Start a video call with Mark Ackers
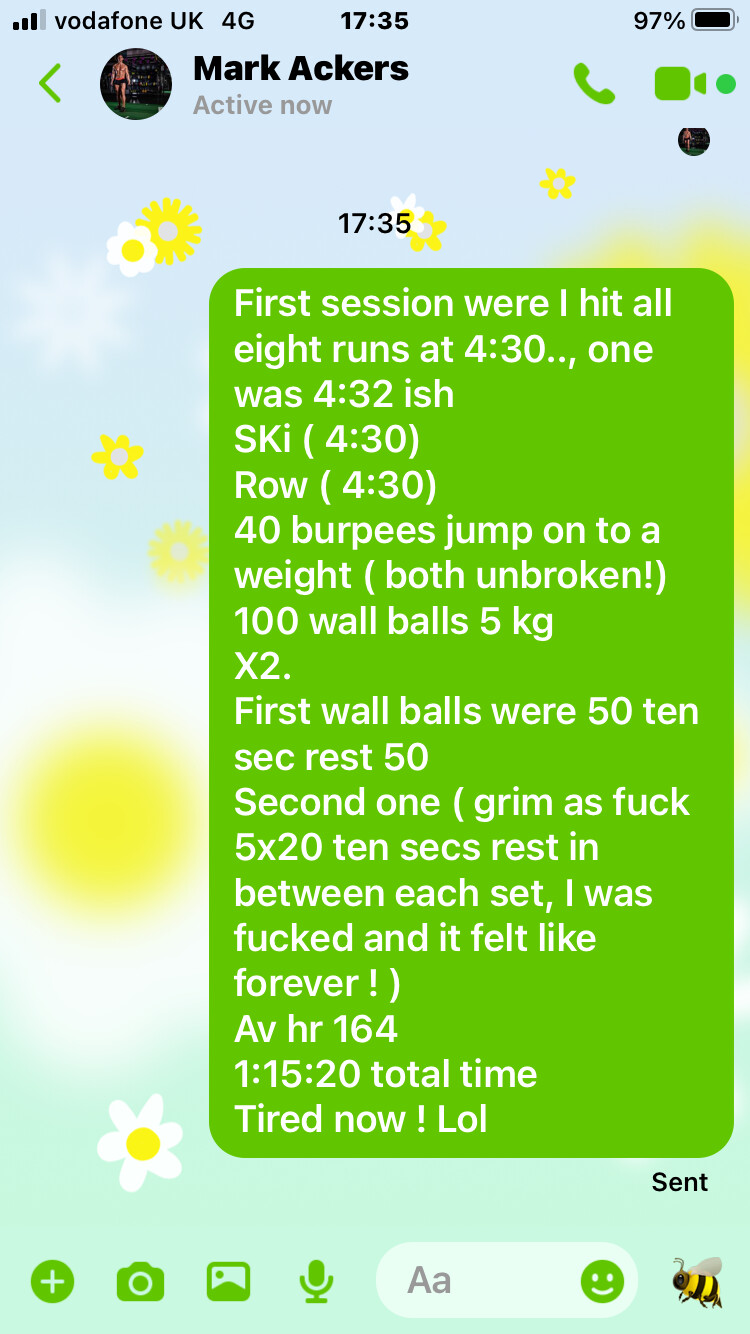Screen dimensions: 750x1334 [683, 84]
